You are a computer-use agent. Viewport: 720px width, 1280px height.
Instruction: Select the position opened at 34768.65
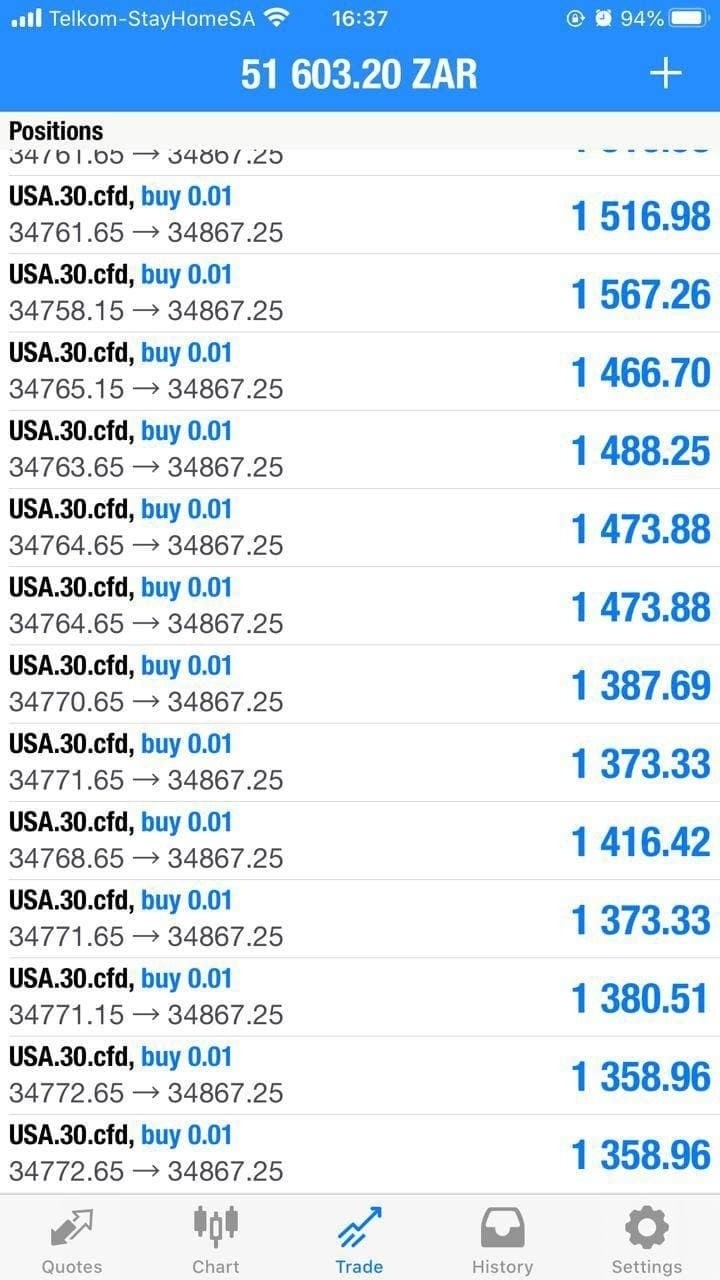360,840
